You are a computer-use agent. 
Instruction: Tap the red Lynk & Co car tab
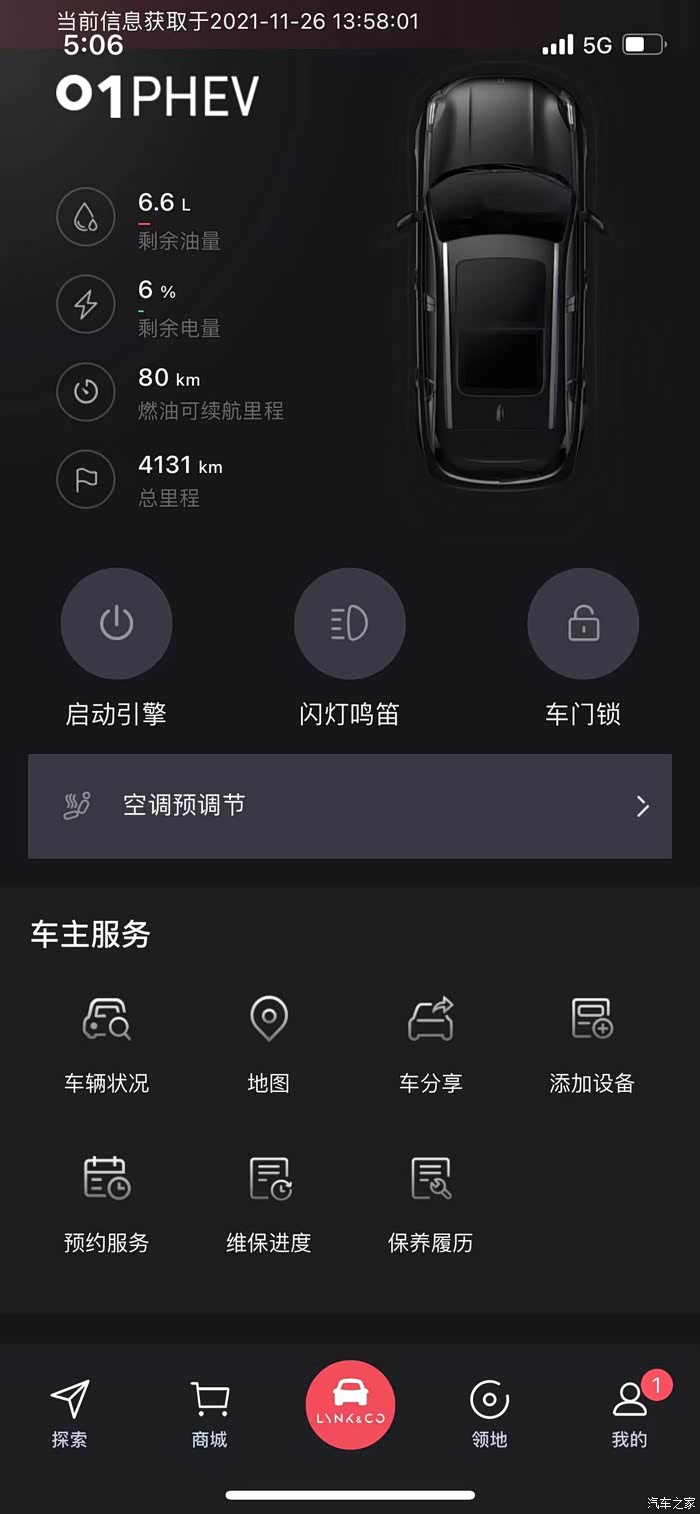point(350,1405)
